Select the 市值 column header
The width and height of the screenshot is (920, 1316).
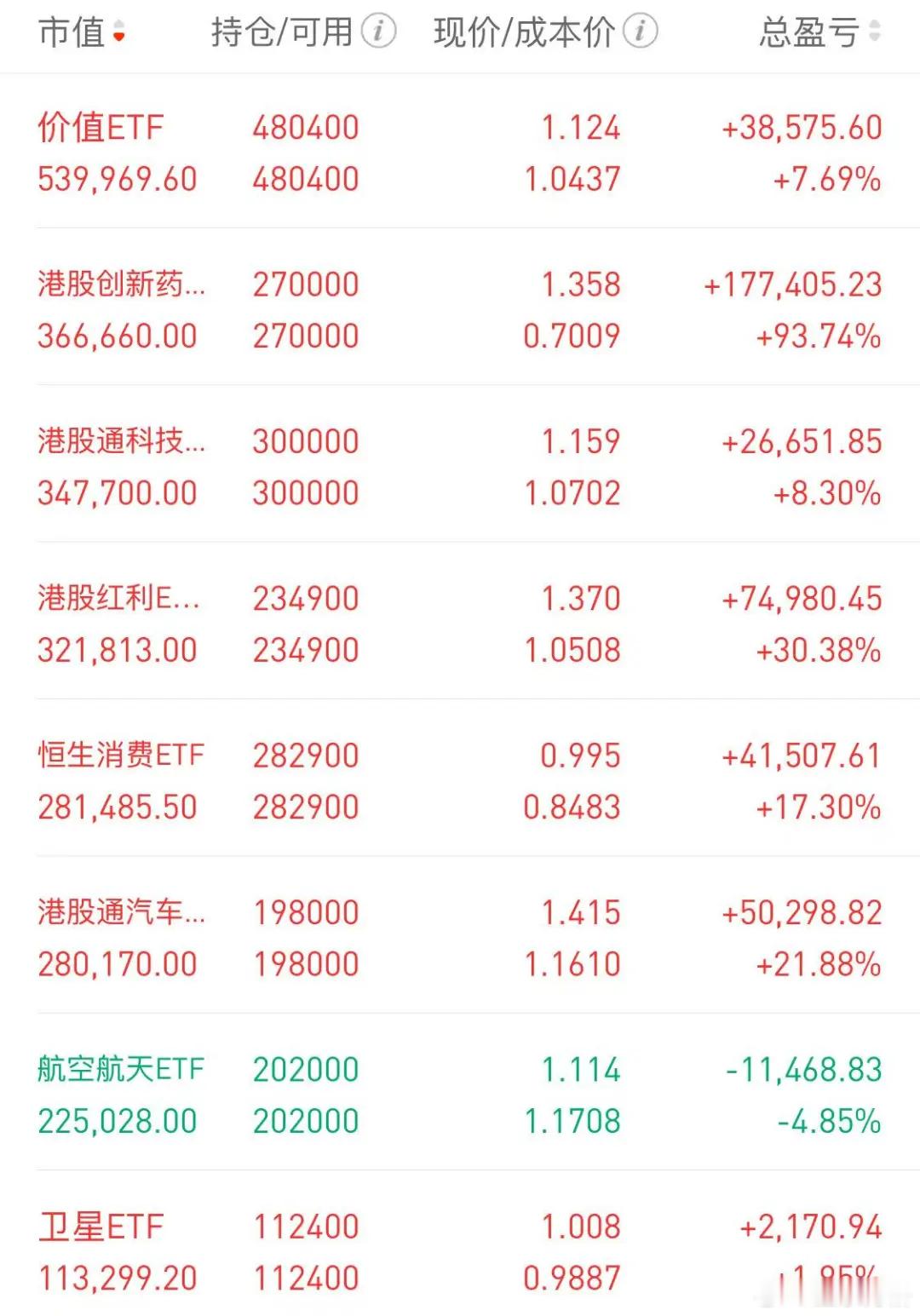click(72, 32)
